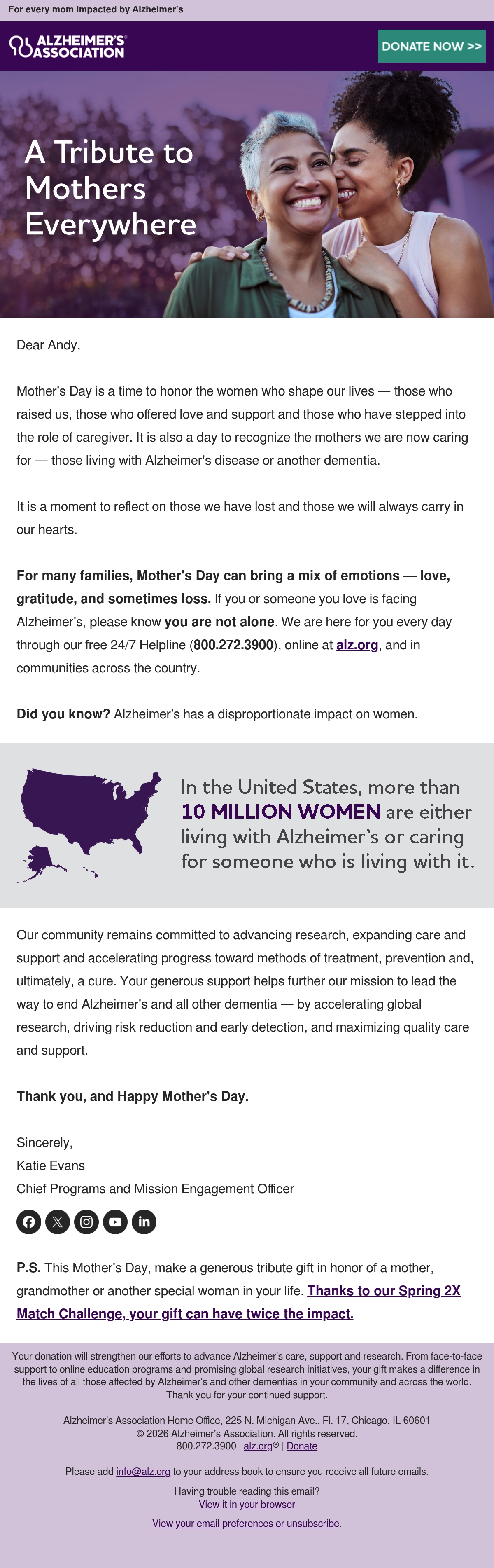This screenshot has height=1568, width=494.
Task: Open the info@alz.org email link
Action: tap(143, 1471)
